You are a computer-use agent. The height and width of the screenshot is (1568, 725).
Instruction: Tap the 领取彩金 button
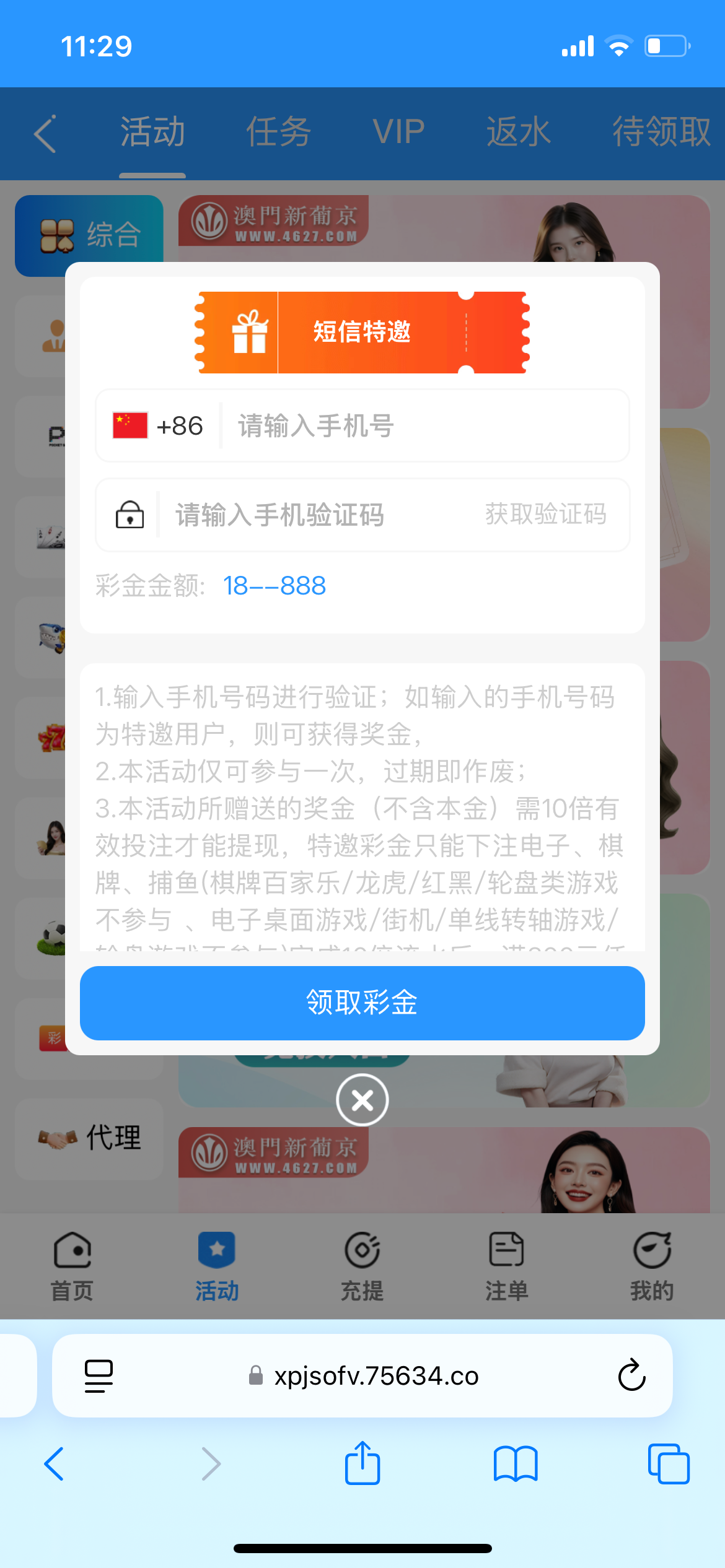tap(362, 1003)
